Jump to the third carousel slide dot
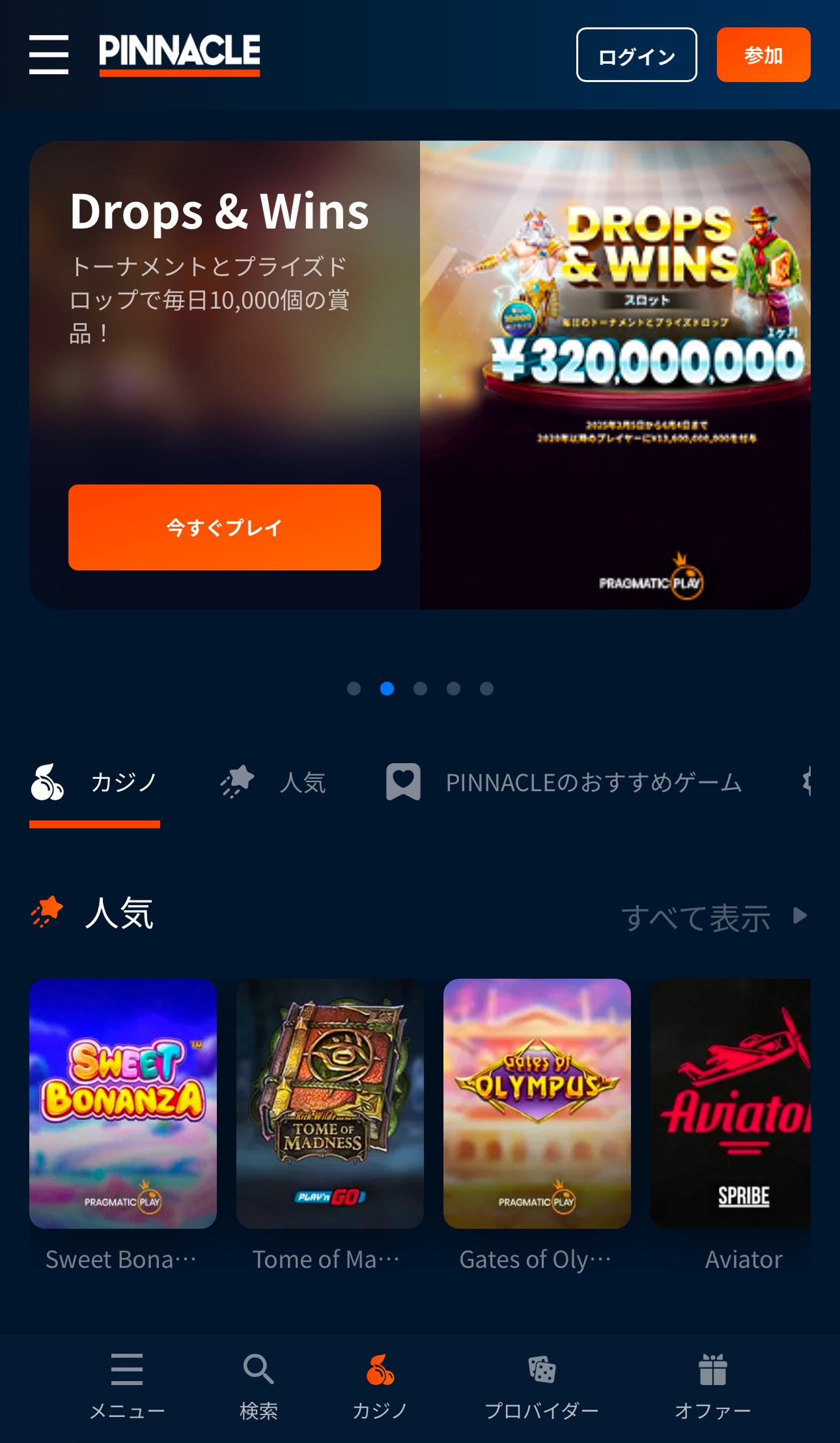The height and width of the screenshot is (1443, 840). click(x=420, y=689)
